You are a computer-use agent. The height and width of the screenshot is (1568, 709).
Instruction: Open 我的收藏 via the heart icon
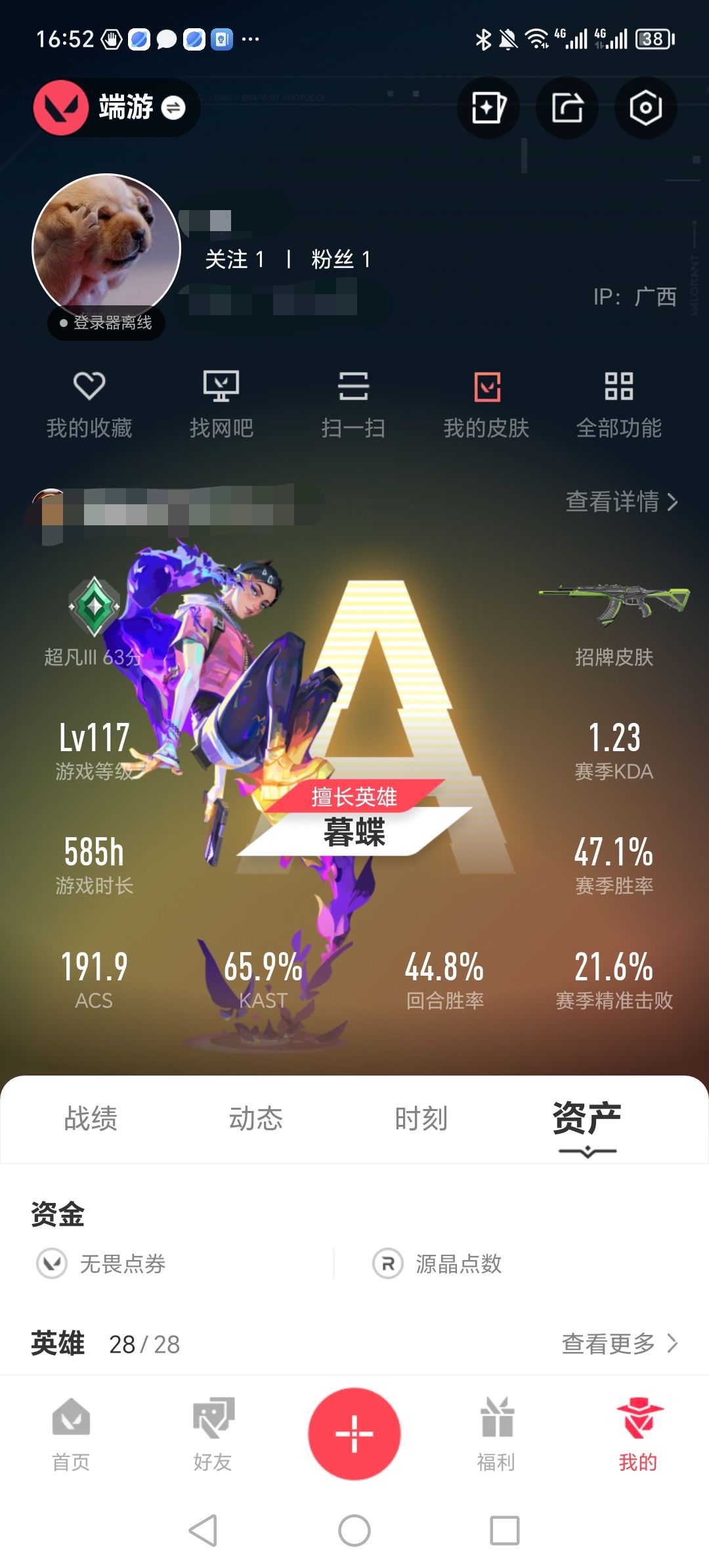pos(91,389)
